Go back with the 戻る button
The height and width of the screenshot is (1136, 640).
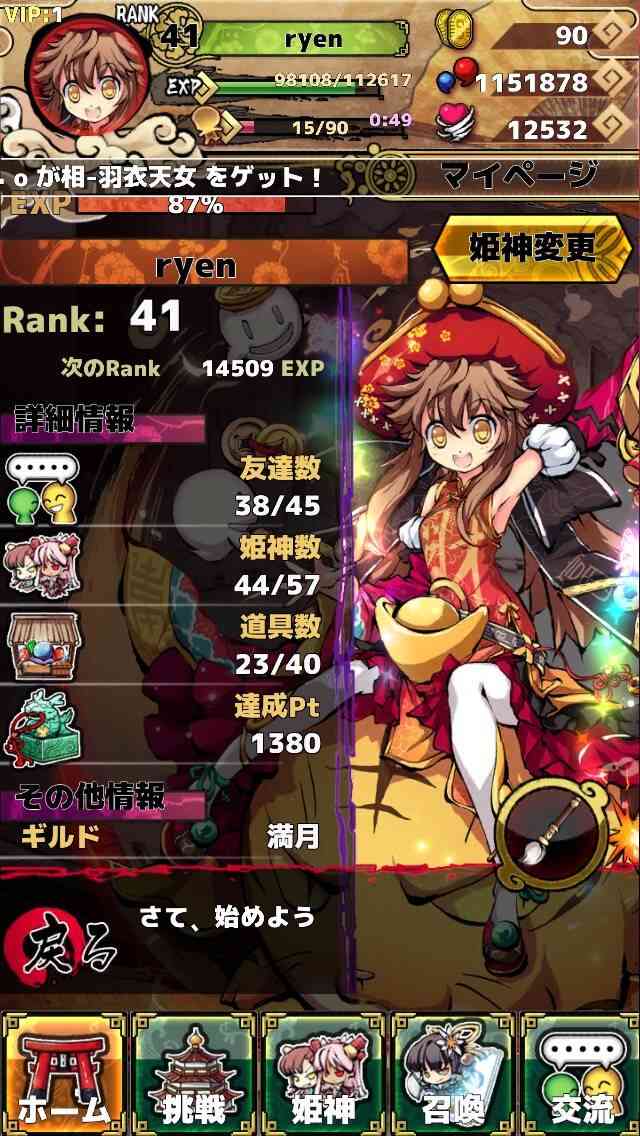(x=61, y=942)
